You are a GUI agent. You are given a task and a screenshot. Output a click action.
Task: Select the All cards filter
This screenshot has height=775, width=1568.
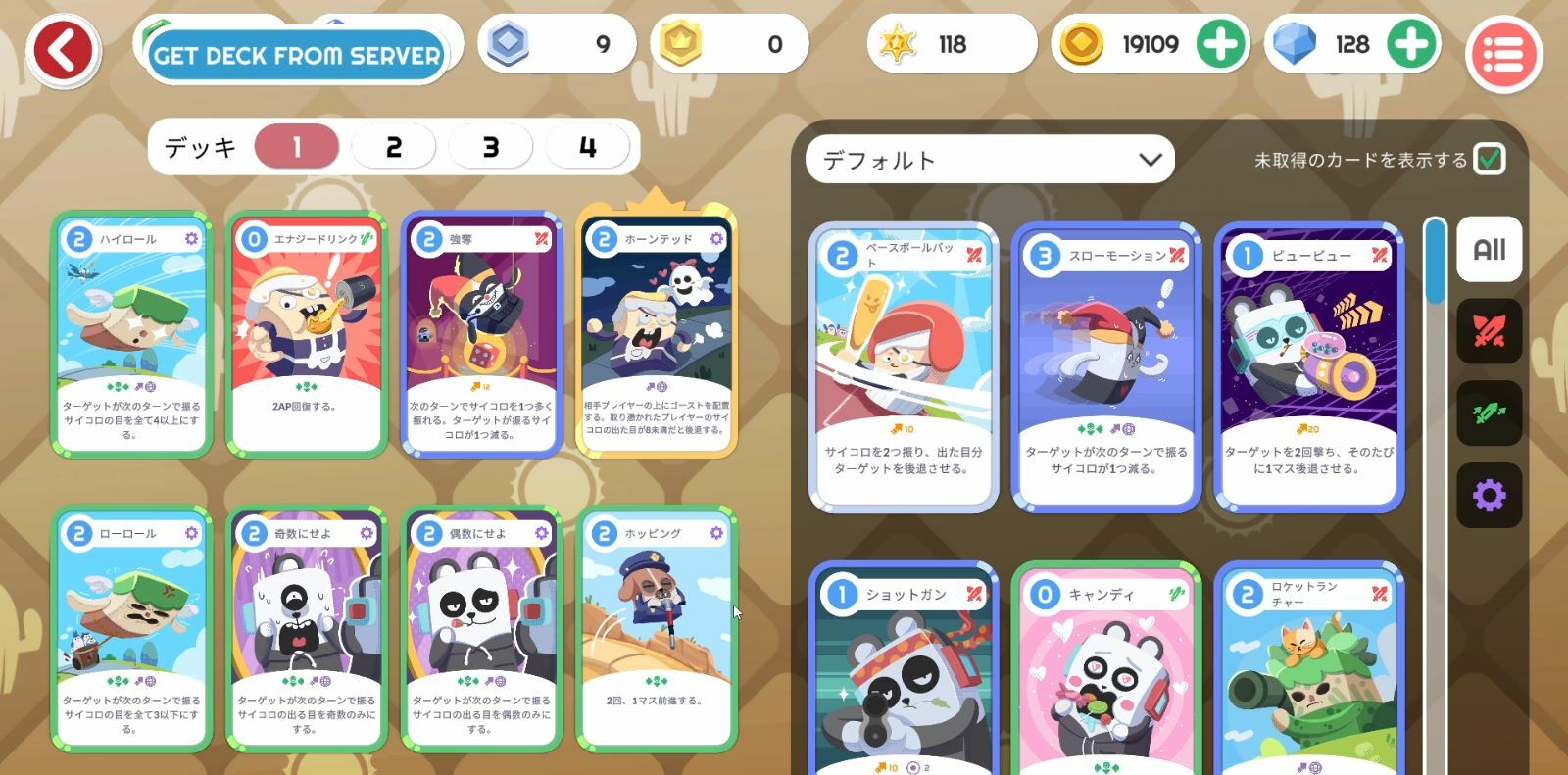[x=1489, y=250]
